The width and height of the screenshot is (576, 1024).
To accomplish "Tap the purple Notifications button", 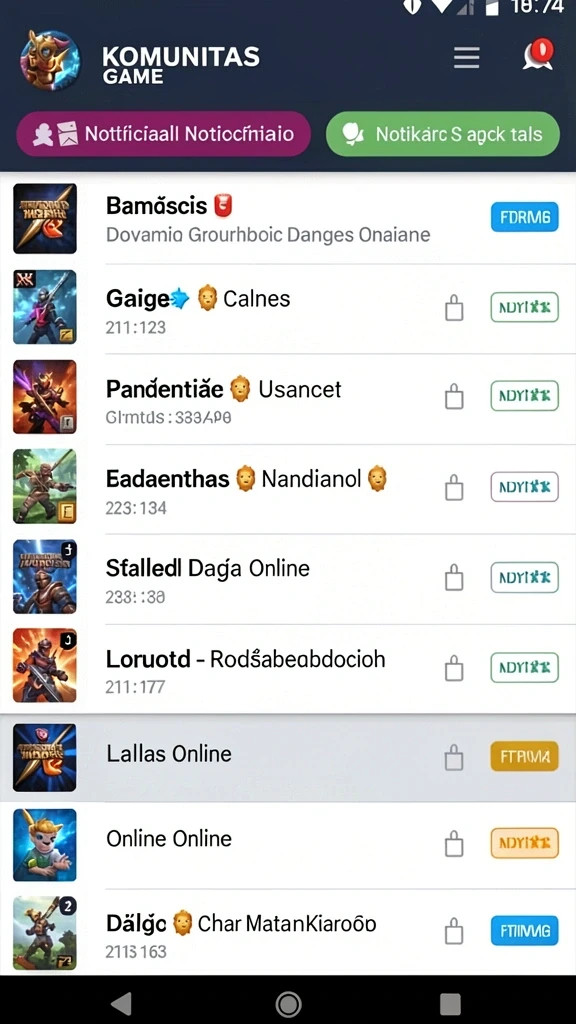I will coord(163,134).
